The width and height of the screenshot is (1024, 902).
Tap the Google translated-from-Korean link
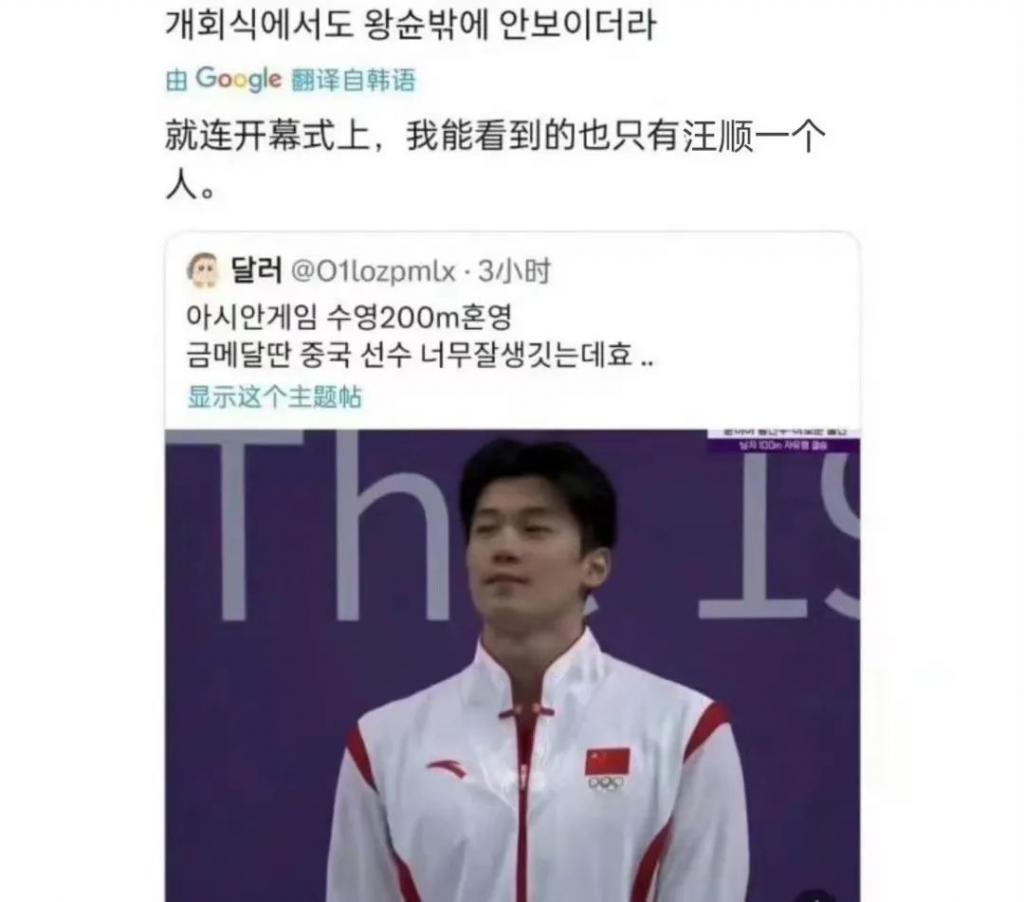click(x=290, y=80)
